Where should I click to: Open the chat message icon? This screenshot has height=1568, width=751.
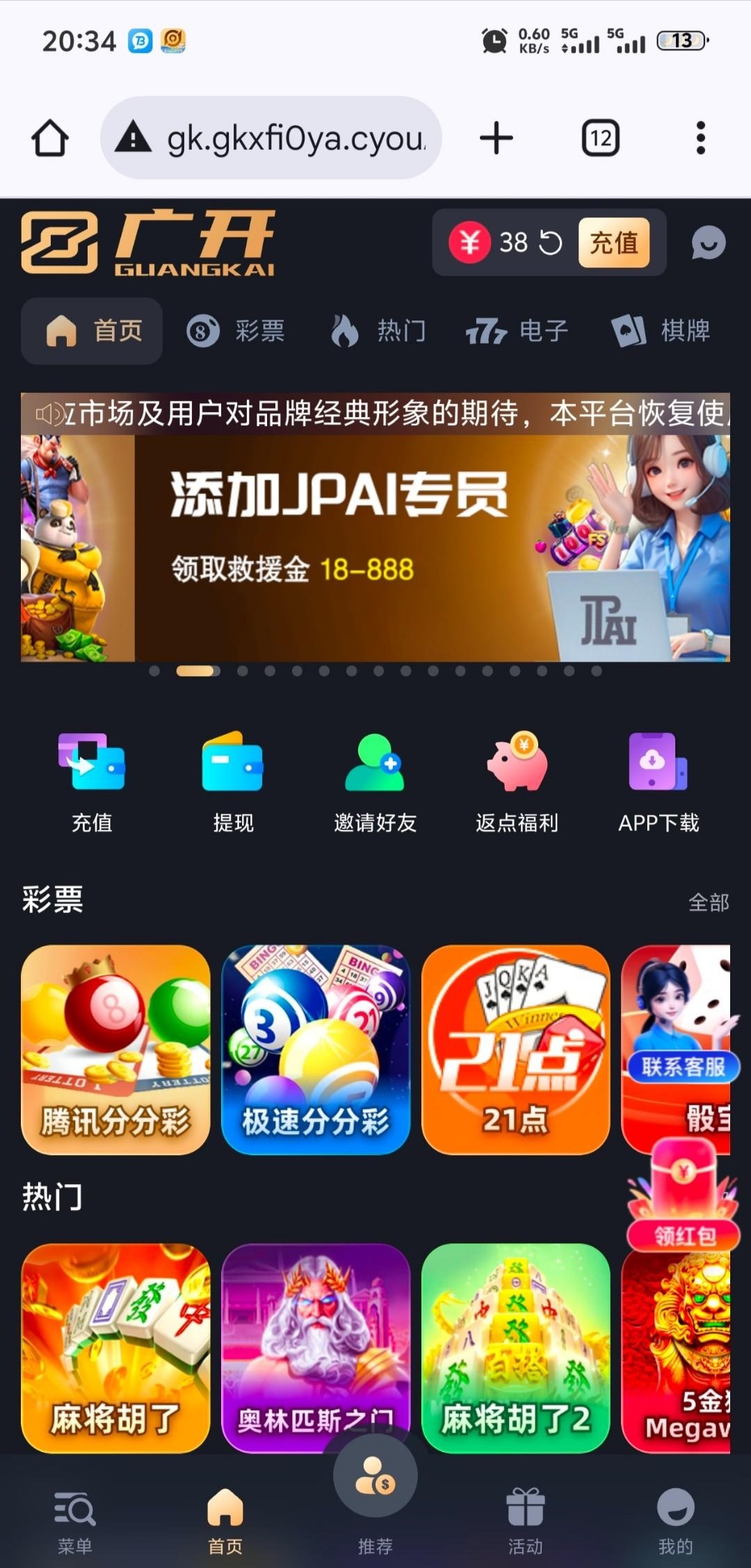click(x=709, y=243)
